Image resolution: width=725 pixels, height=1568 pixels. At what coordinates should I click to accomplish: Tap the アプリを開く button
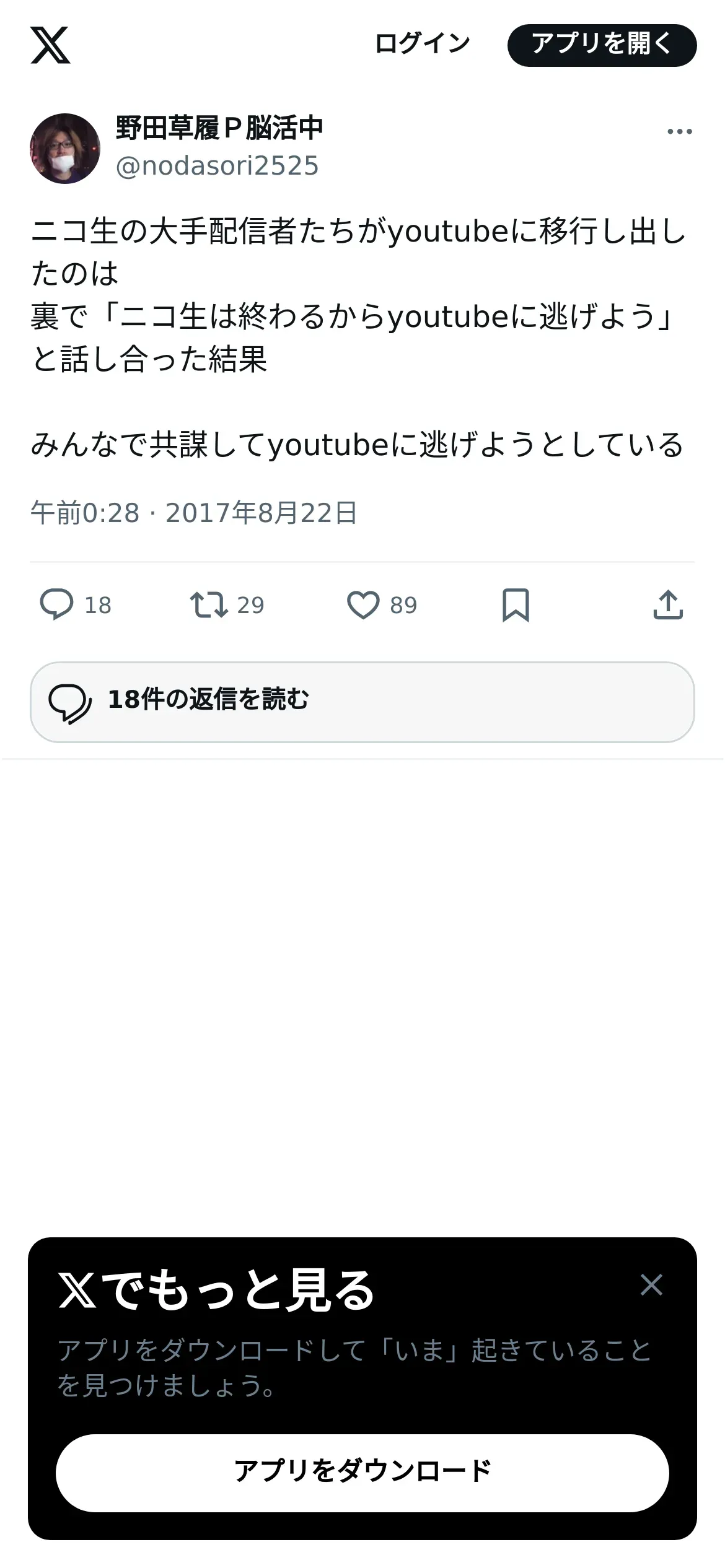602,45
